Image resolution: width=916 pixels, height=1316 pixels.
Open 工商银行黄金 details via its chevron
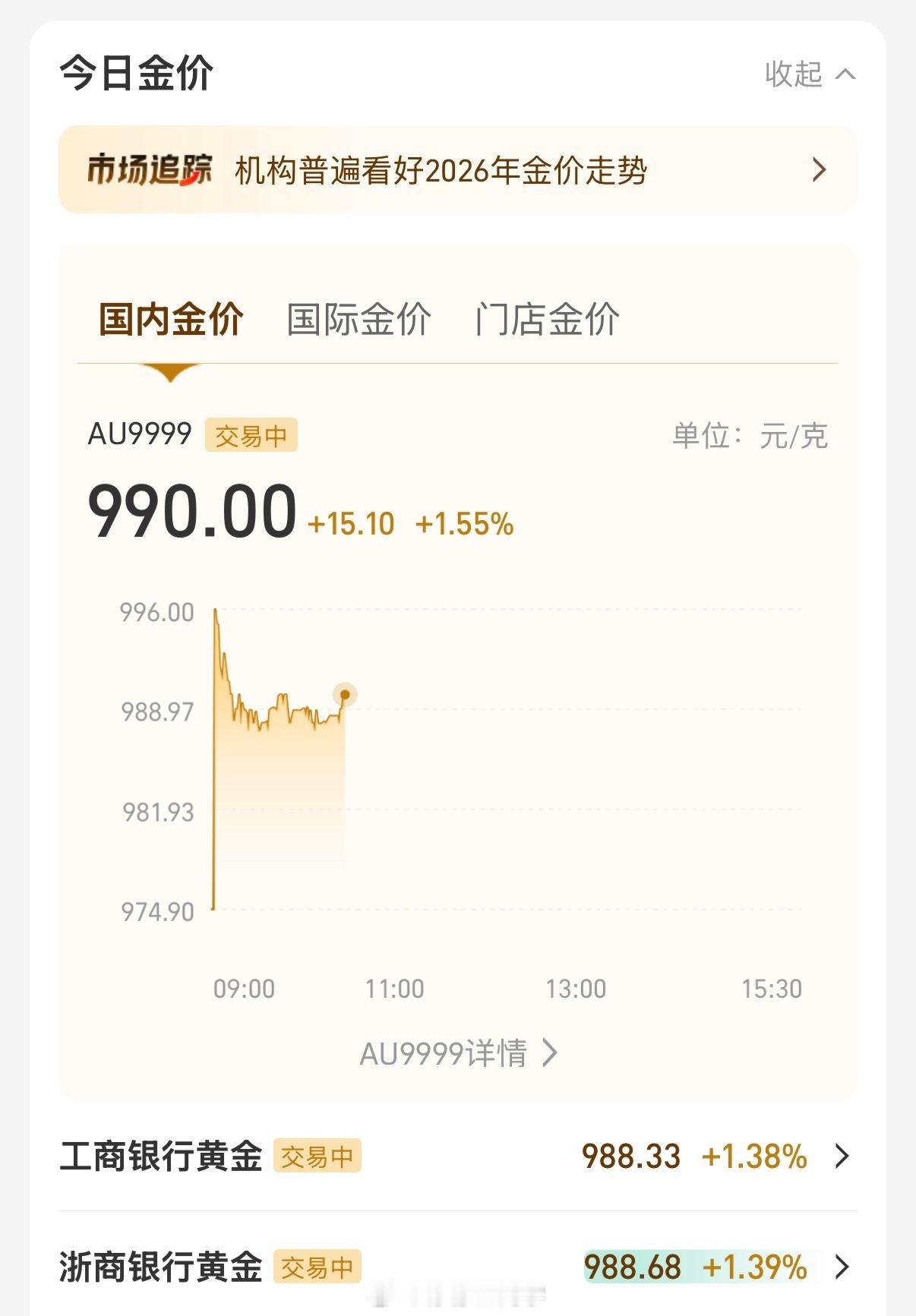coord(841,1157)
